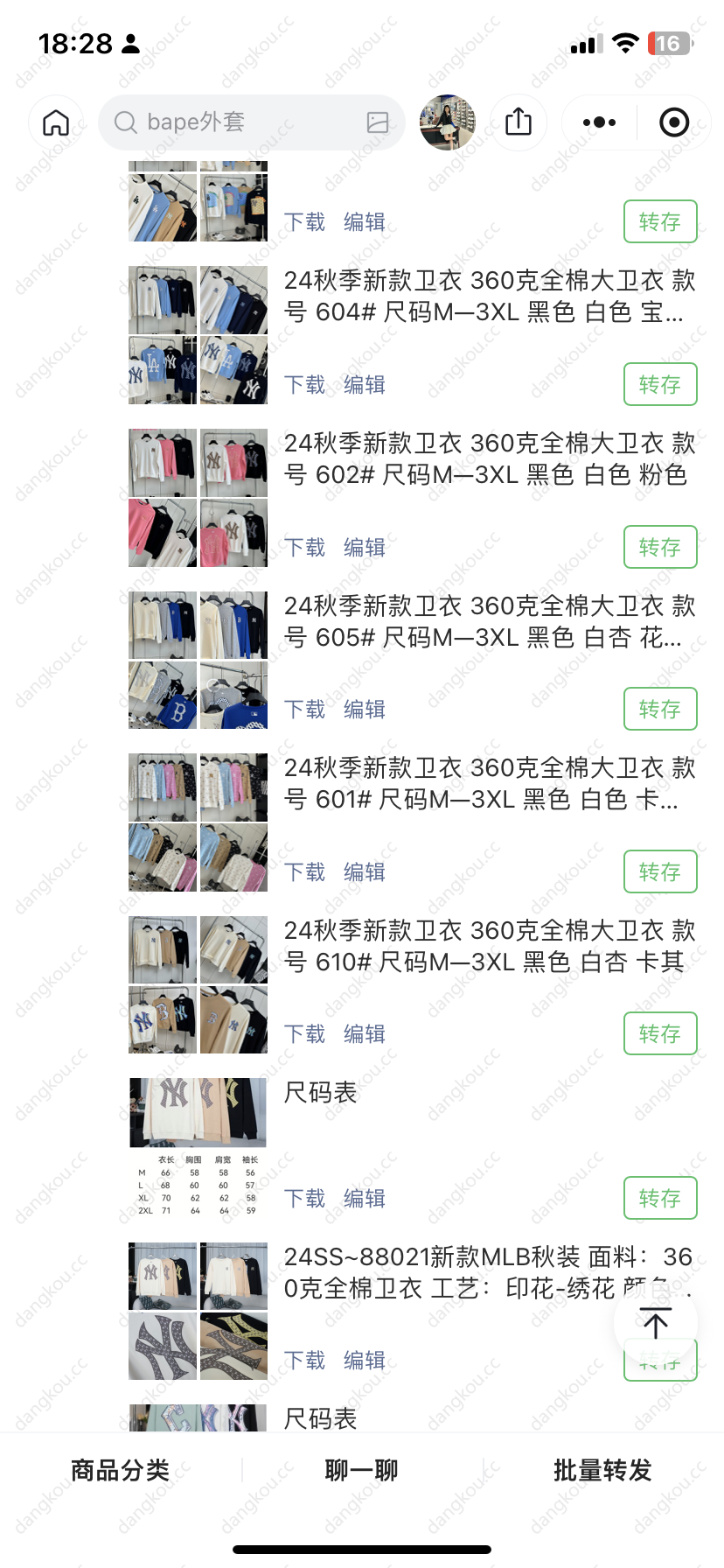Tap 转存 on the 605# listing
The width and height of the screenshot is (724, 1568).
[x=660, y=709]
